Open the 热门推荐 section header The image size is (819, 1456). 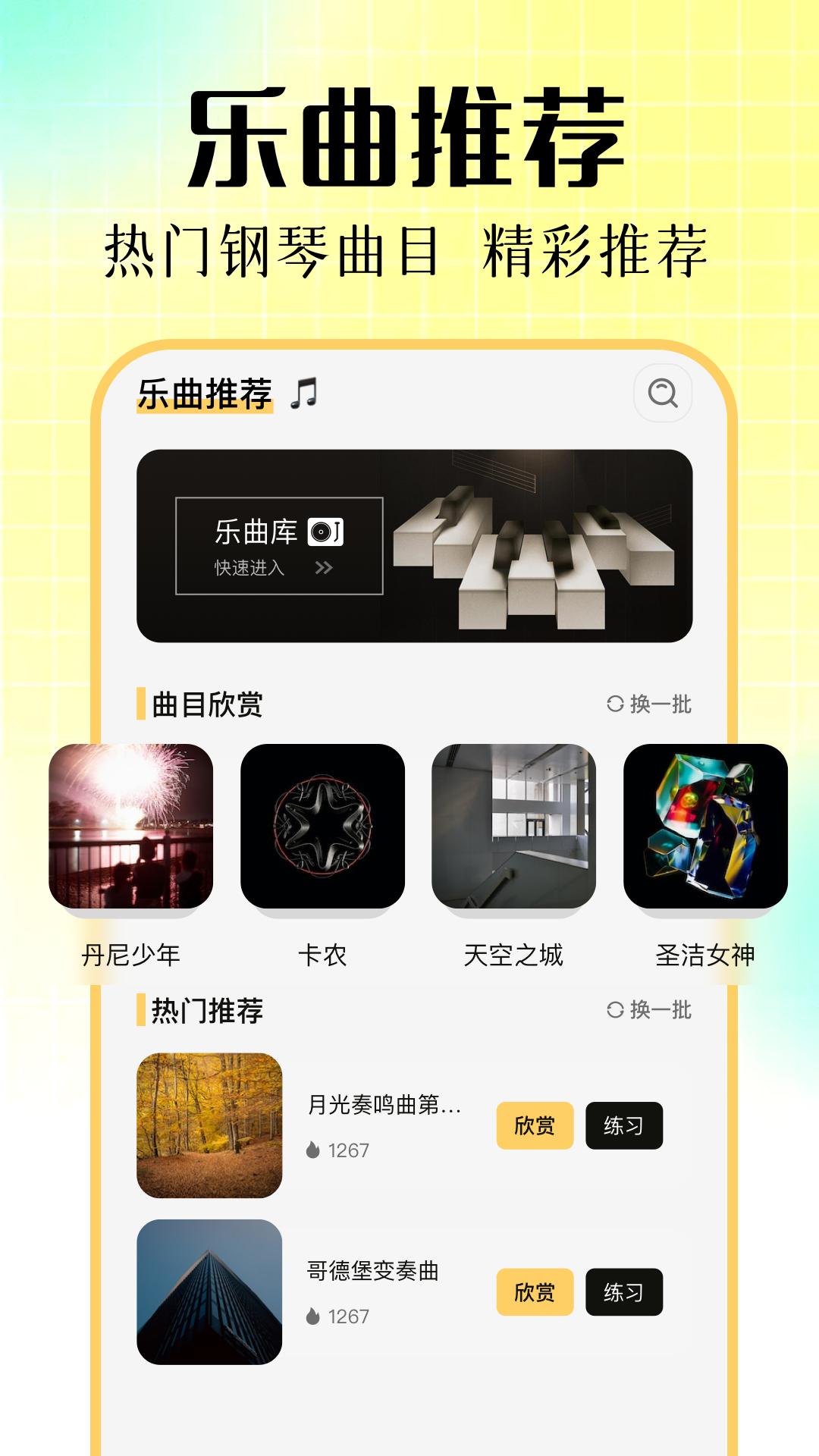(x=201, y=1012)
